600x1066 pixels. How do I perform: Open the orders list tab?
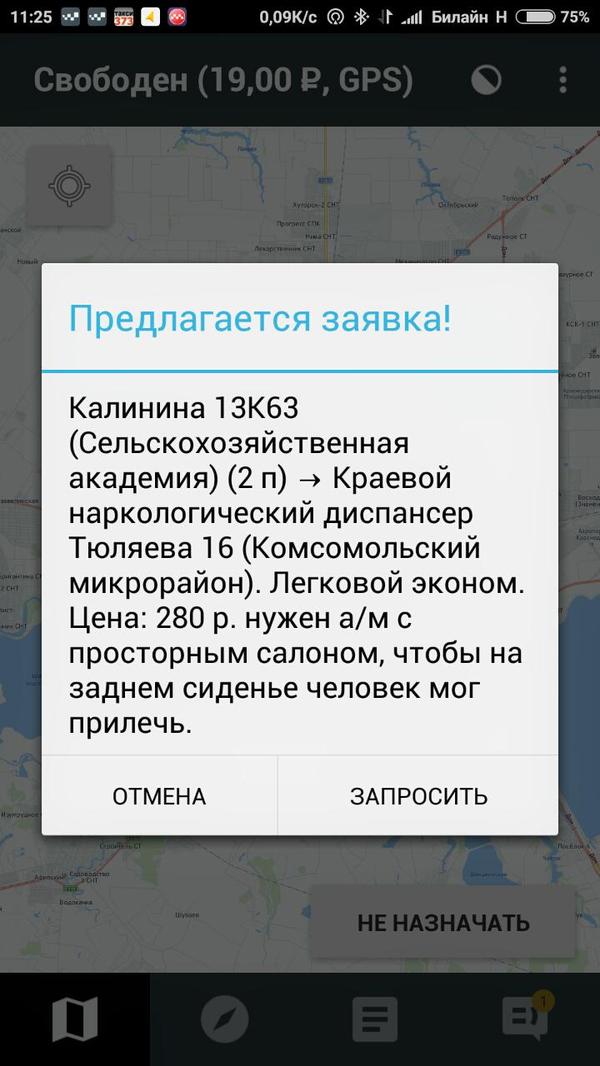coord(375,1020)
